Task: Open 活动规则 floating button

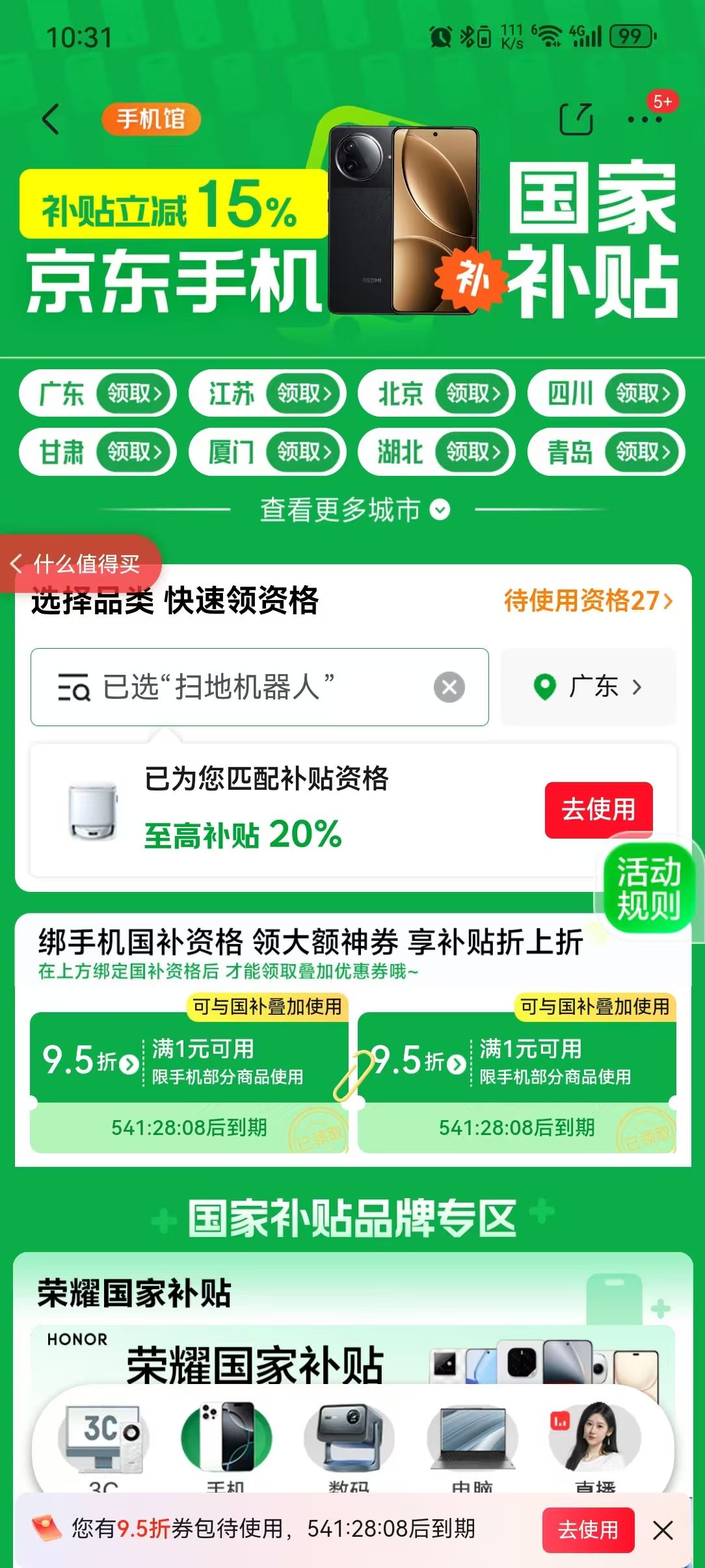Action: point(648,889)
